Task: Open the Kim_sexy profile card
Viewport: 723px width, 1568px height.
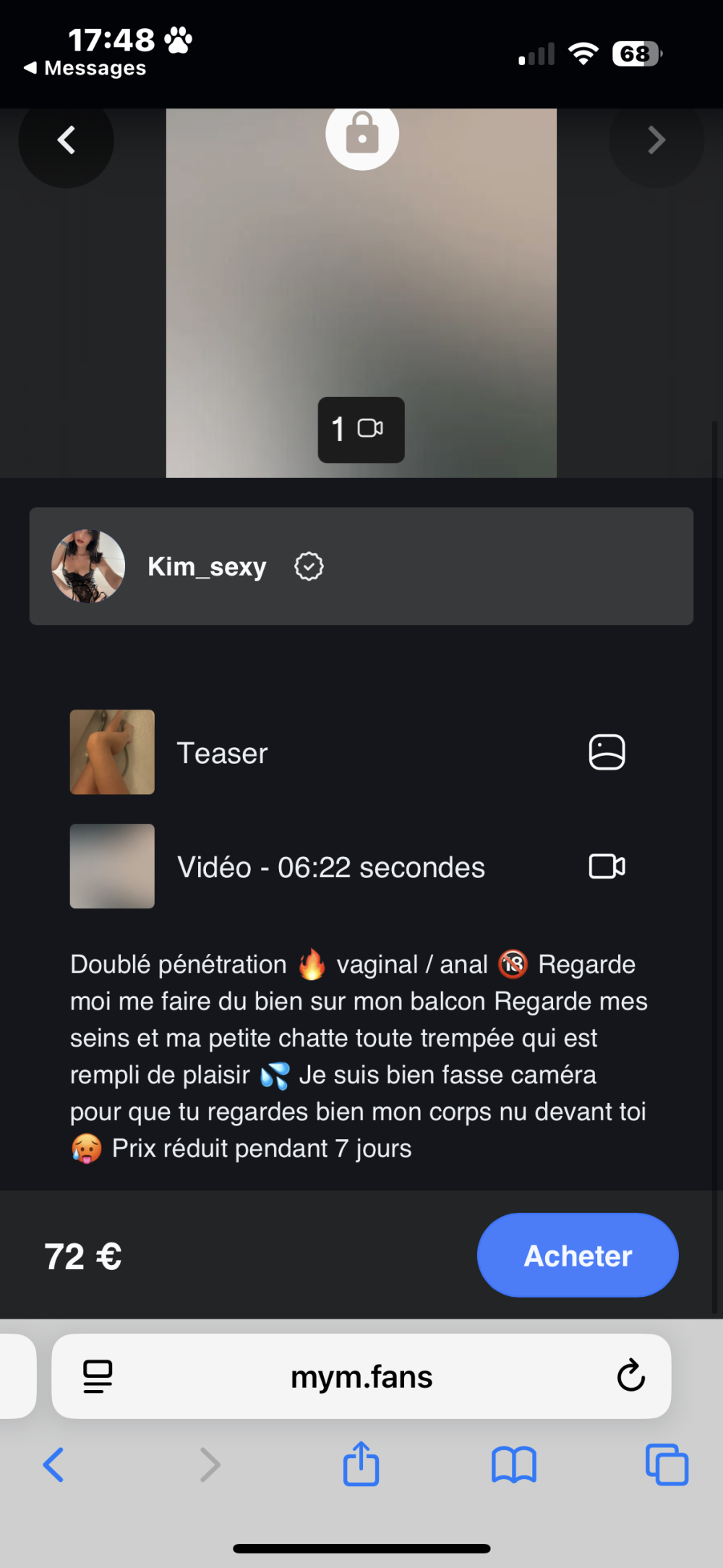Action: pos(361,566)
